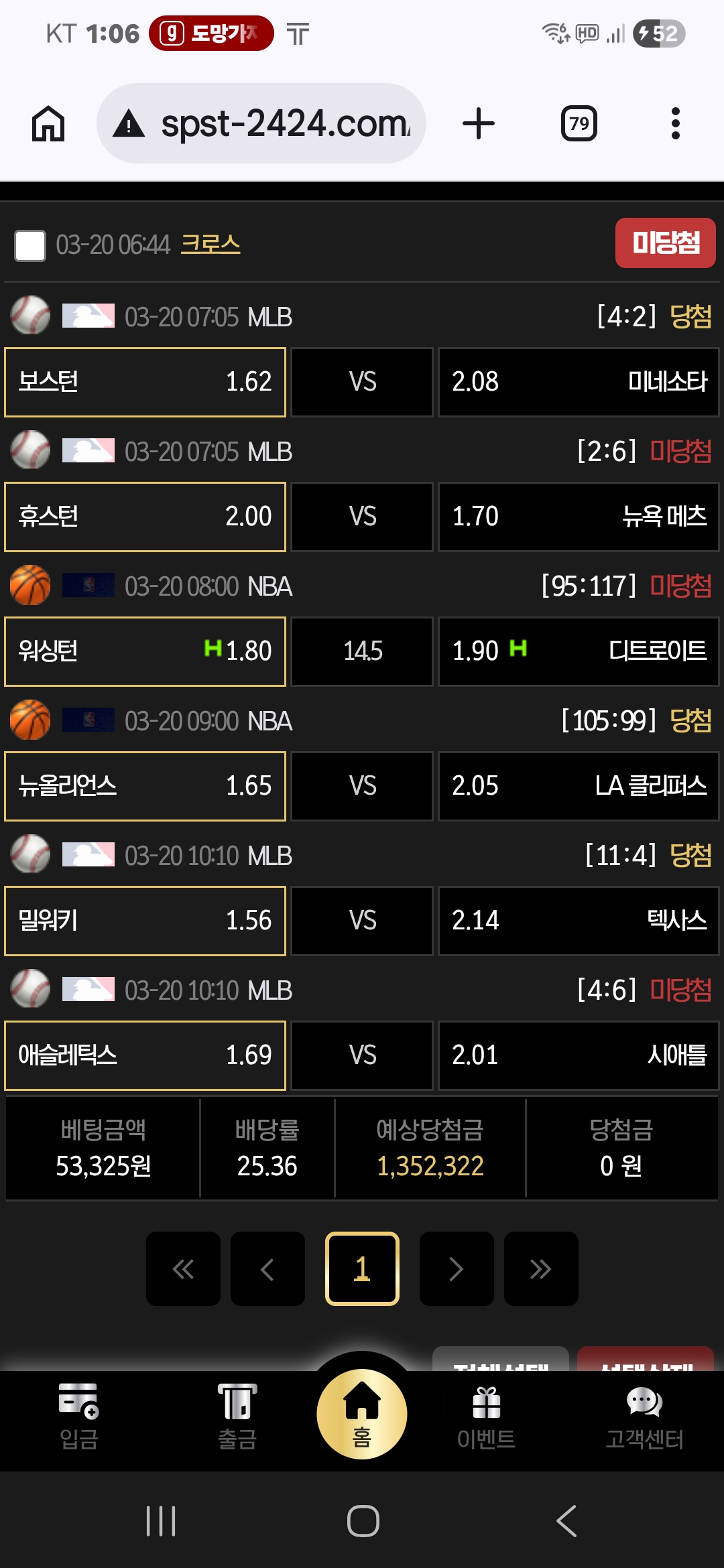Check the box for the 03-20 06:44 bet
This screenshot has width=724, height=1568.
tap(30, 246)
